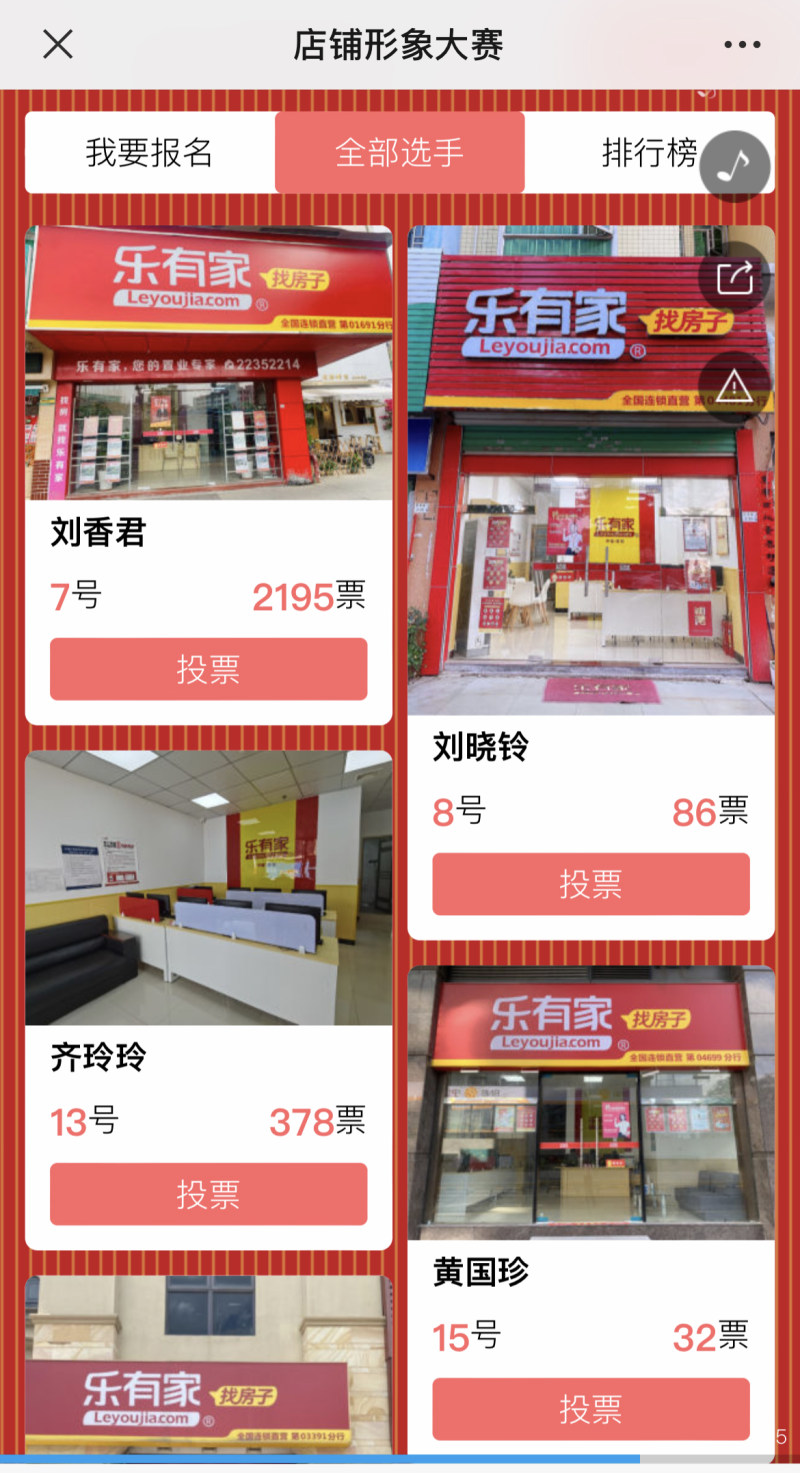Vote for 刘香君 number 7
Viewport: 800px width, 1473px height.
tap(209, 669)
